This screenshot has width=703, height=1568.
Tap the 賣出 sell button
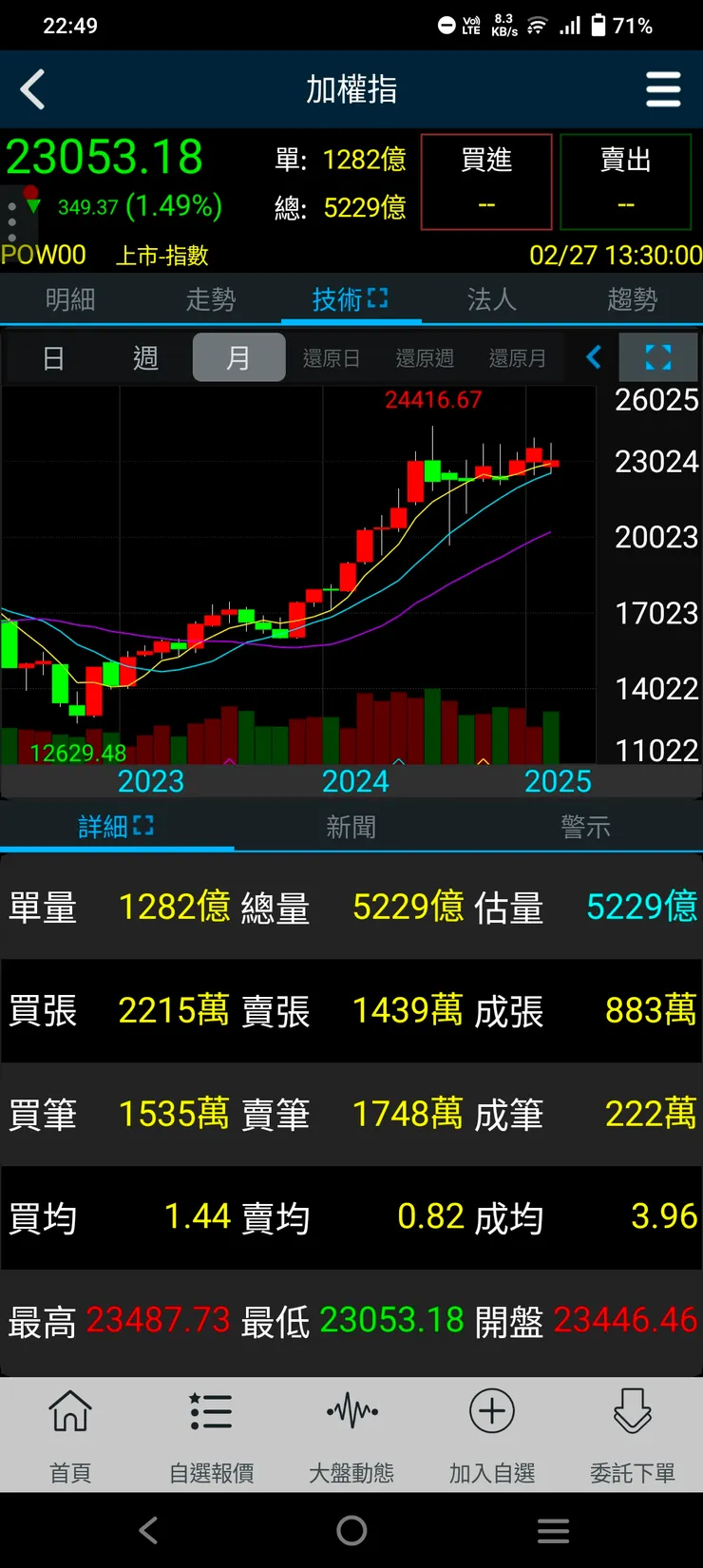[625, 182]
